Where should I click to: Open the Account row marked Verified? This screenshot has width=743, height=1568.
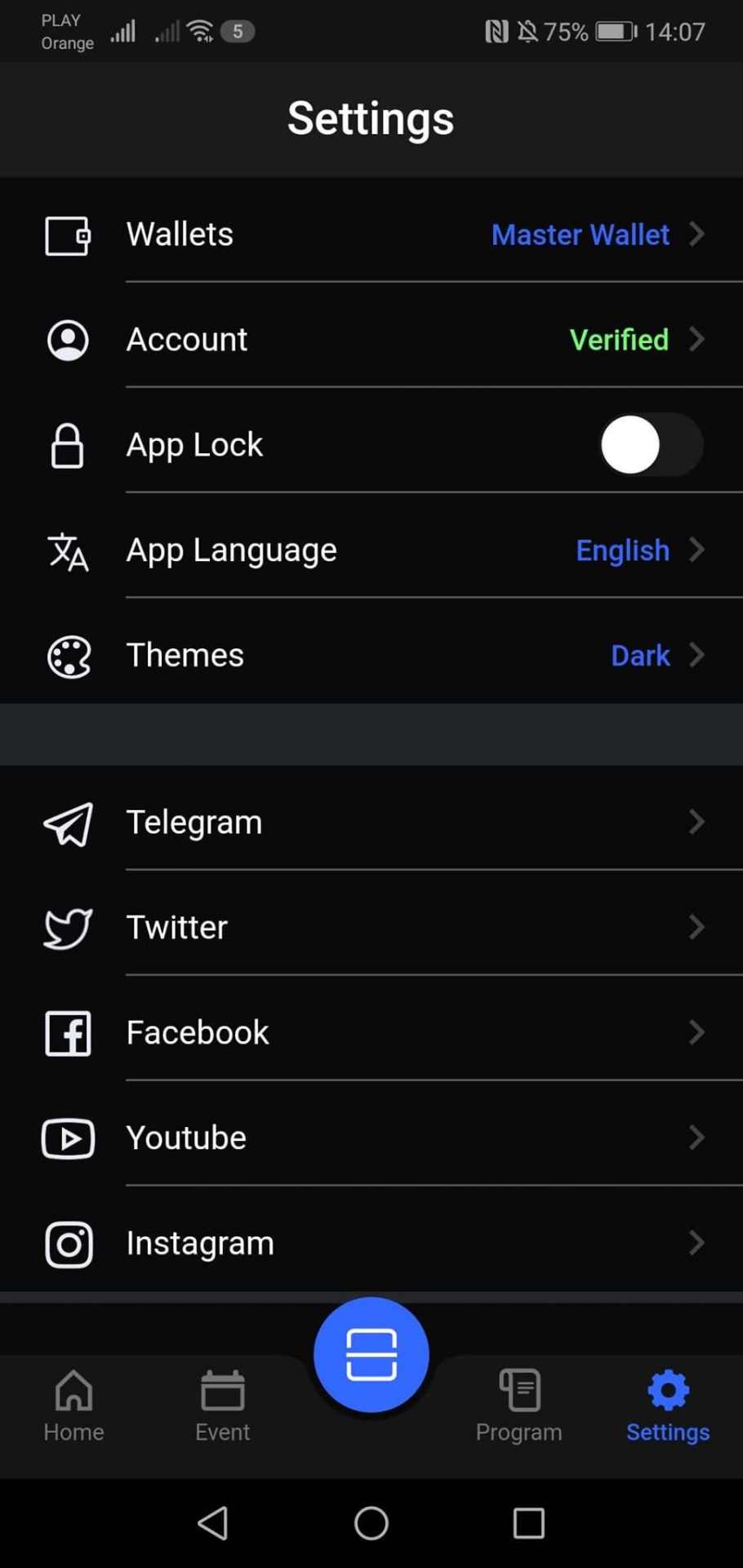coord(371,340)
